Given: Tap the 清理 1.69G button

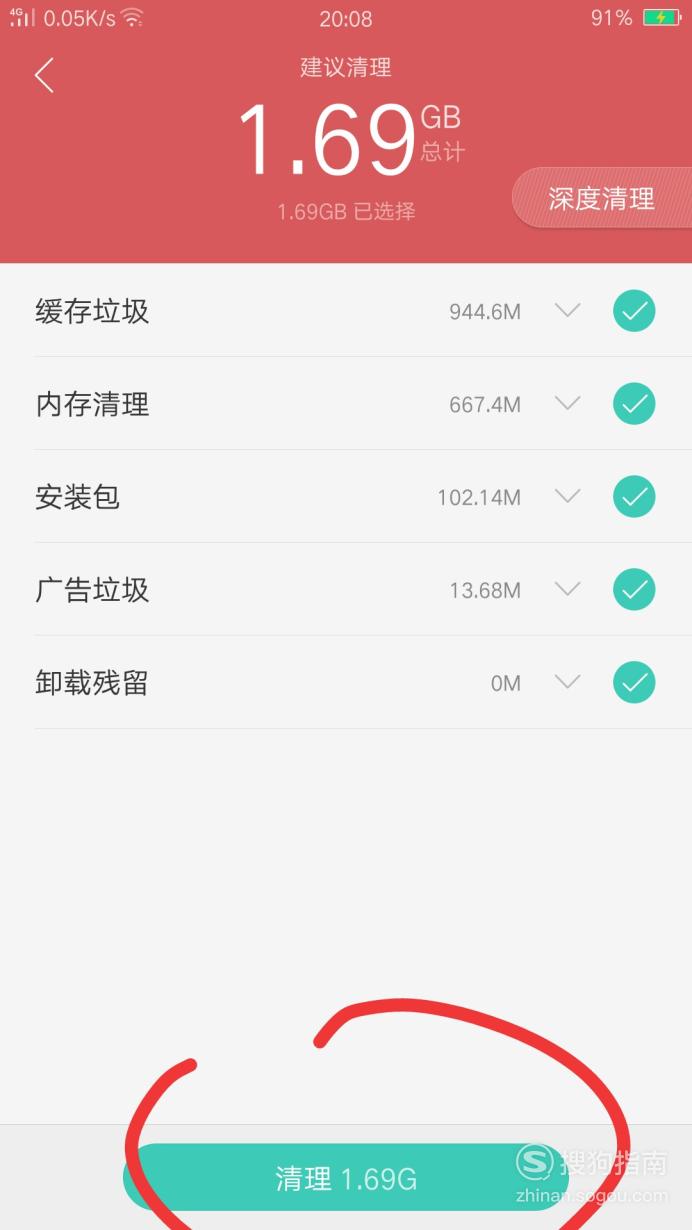Looking at the screenshot, I should click(x=346, y=1178).
